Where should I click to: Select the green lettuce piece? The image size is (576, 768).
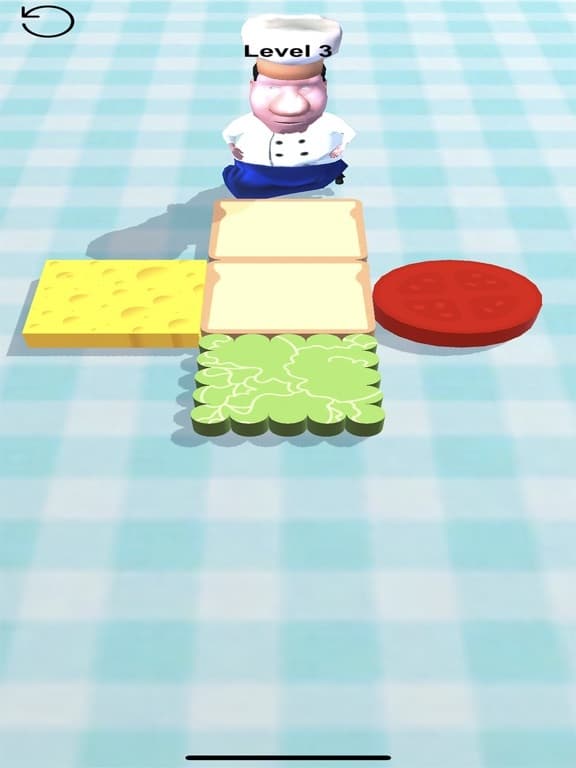click(x=288, y=384)
